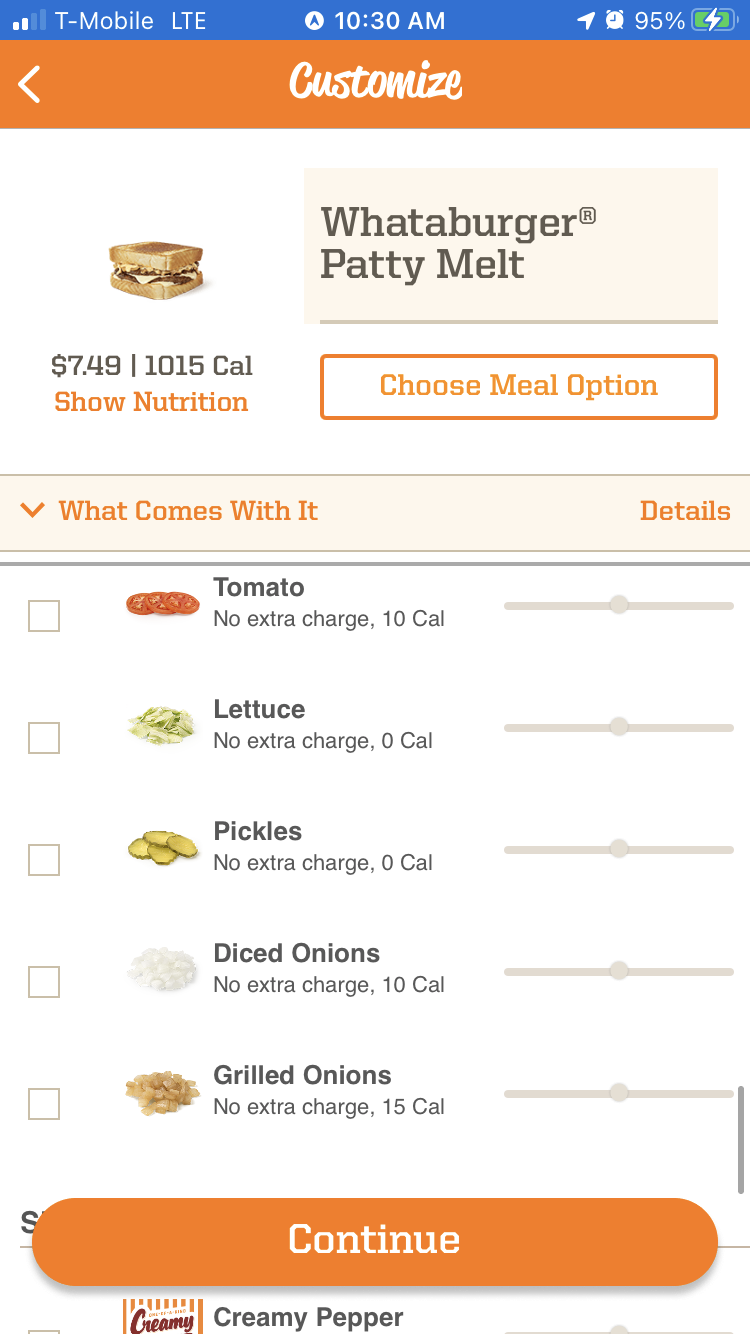Select the Lettuce checkbox
The image size is (750, 1334).
click(44, 738)
